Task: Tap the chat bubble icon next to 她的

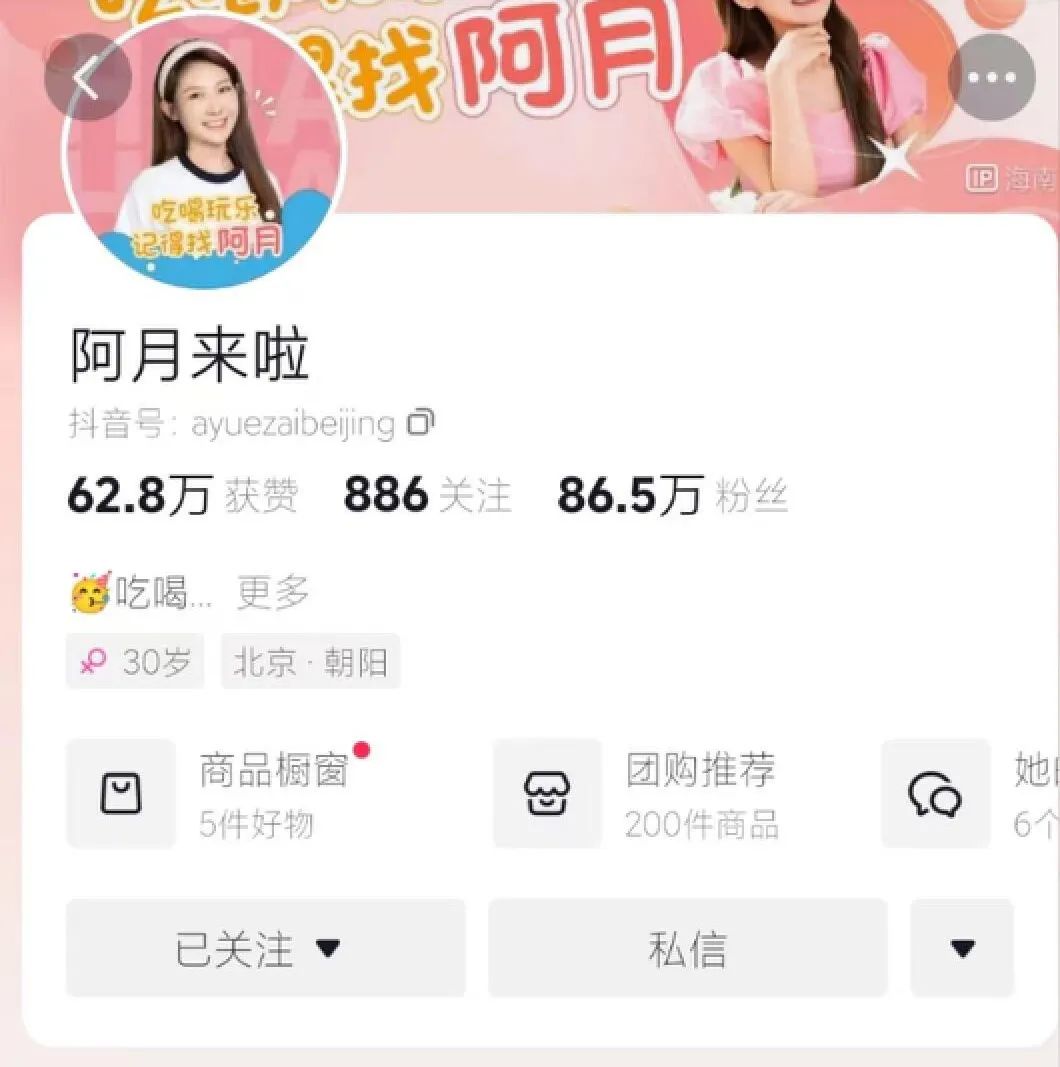Action: (x=935, y=793)
